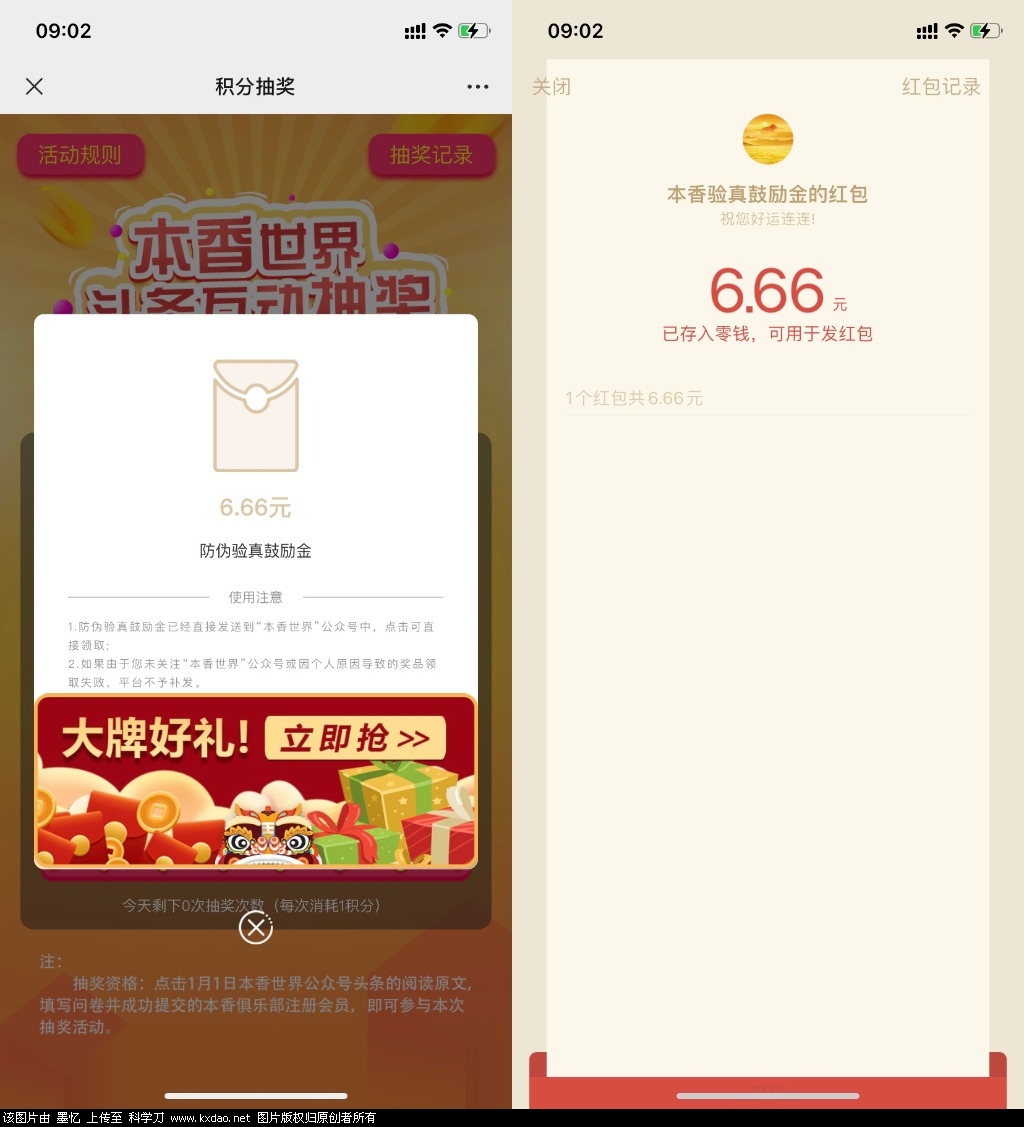Open the three-dot overflow menu
1024x1127 pixels.
coord(478,87)
